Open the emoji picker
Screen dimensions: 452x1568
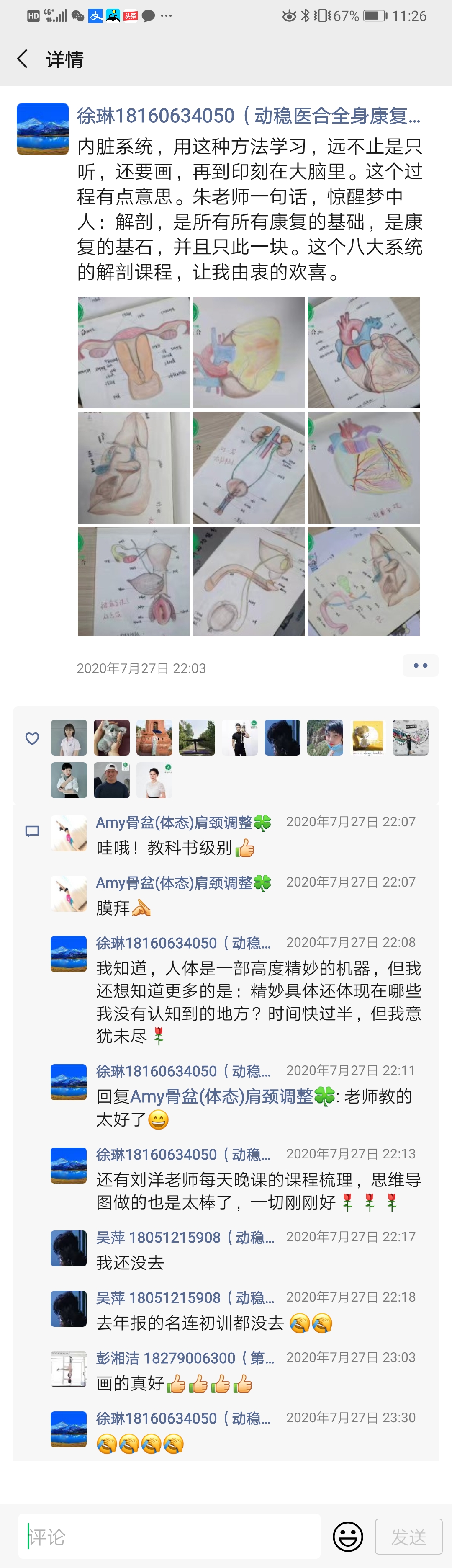pos(348,1536)
